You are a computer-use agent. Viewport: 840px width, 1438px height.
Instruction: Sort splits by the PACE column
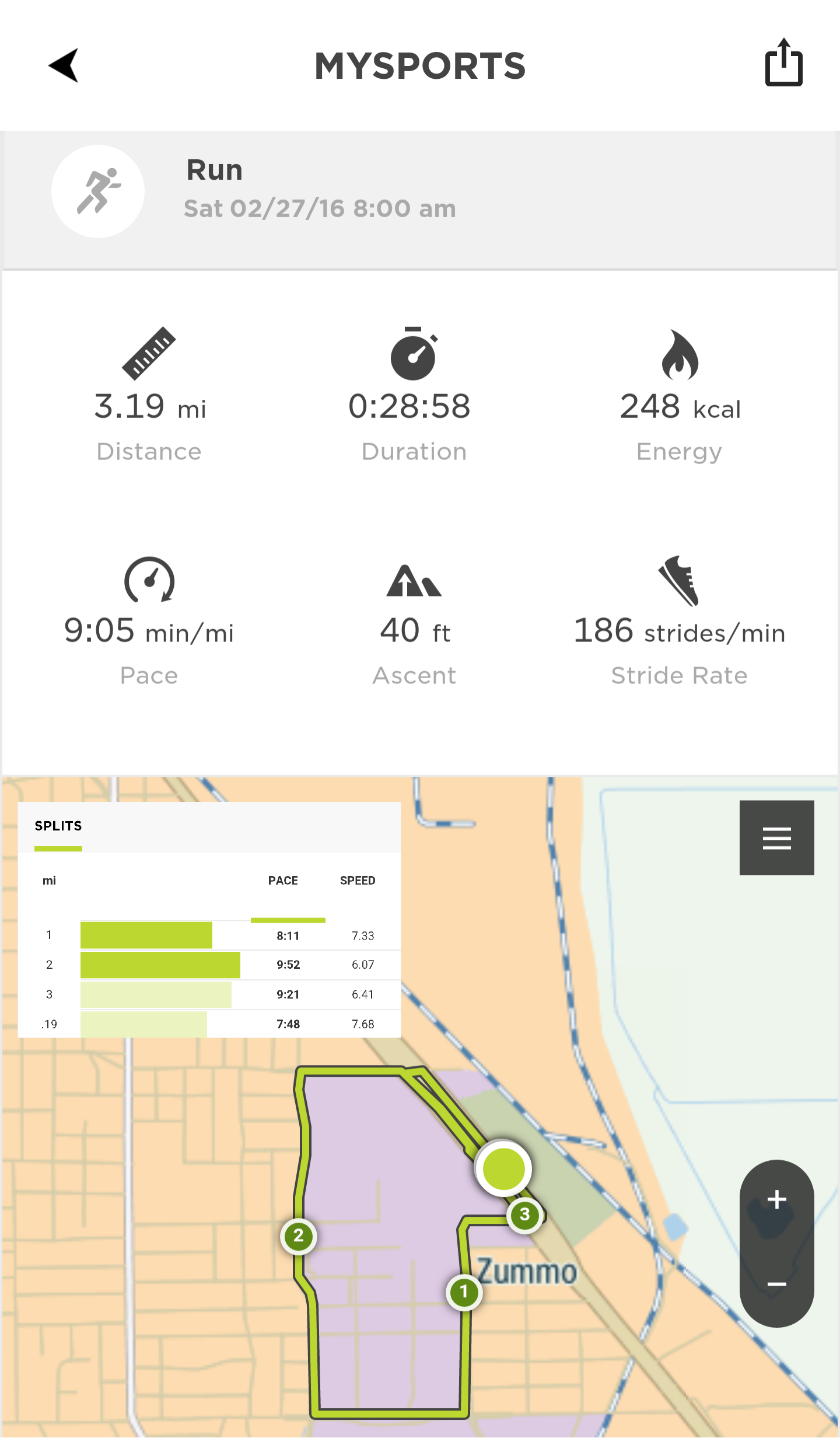click(283, 881)
